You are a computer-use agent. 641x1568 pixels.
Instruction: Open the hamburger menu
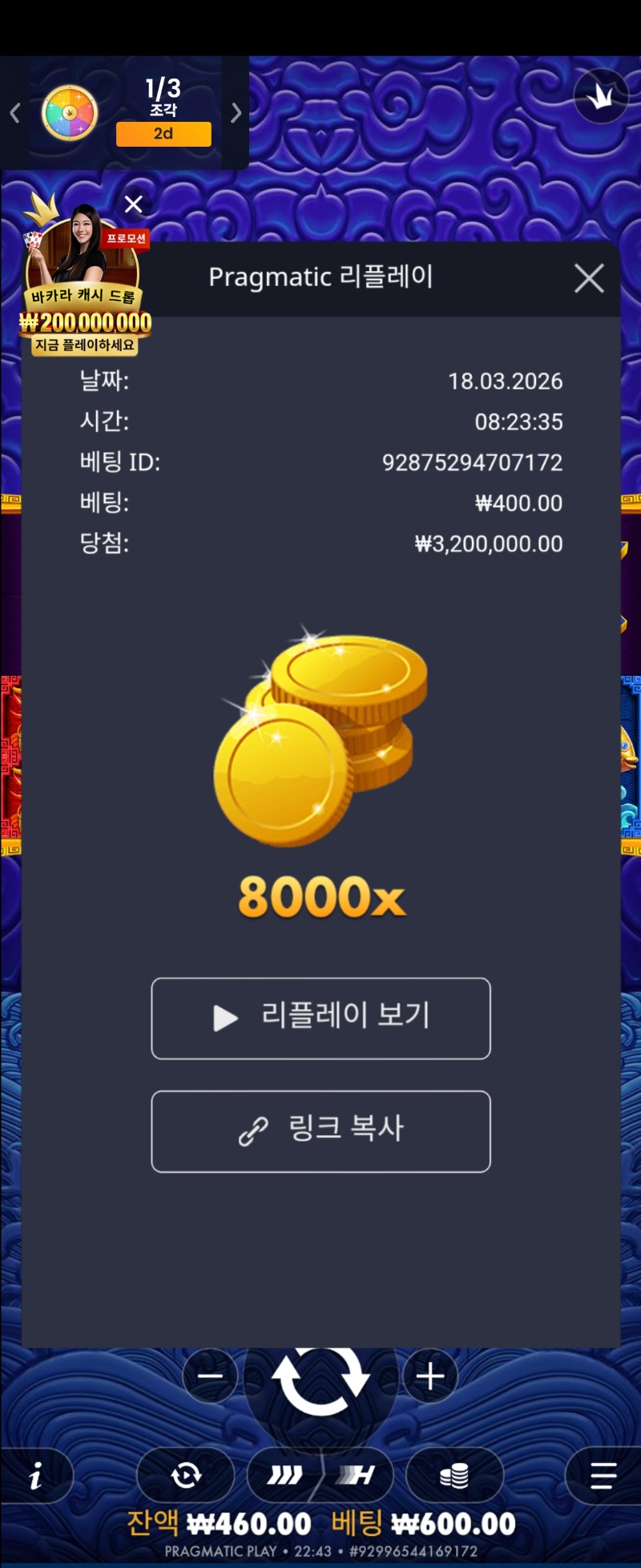point(603,1475)
